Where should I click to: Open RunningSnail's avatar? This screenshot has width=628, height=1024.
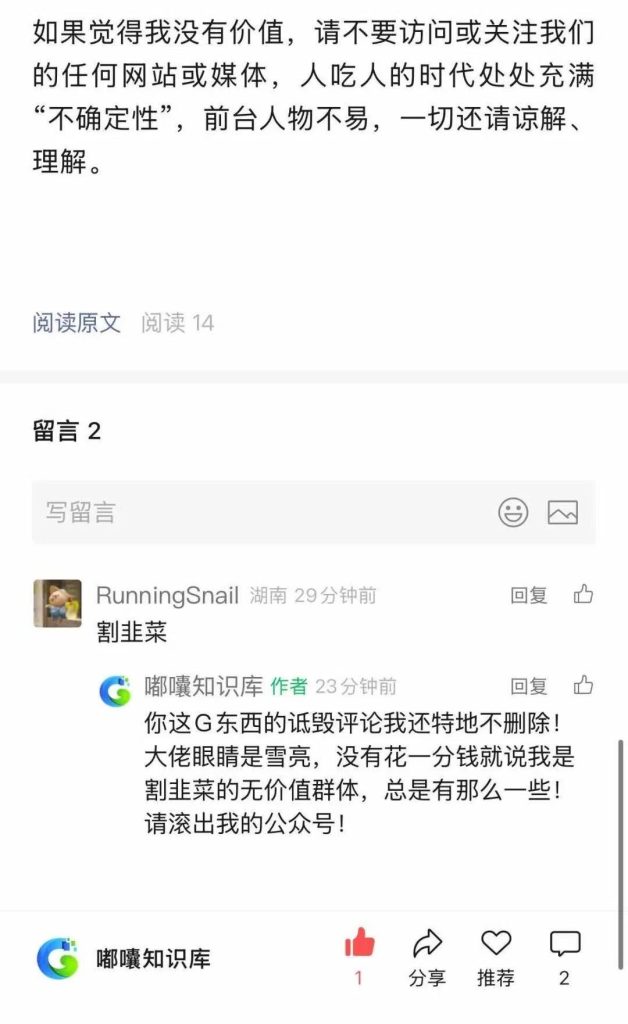pos(57,604)
